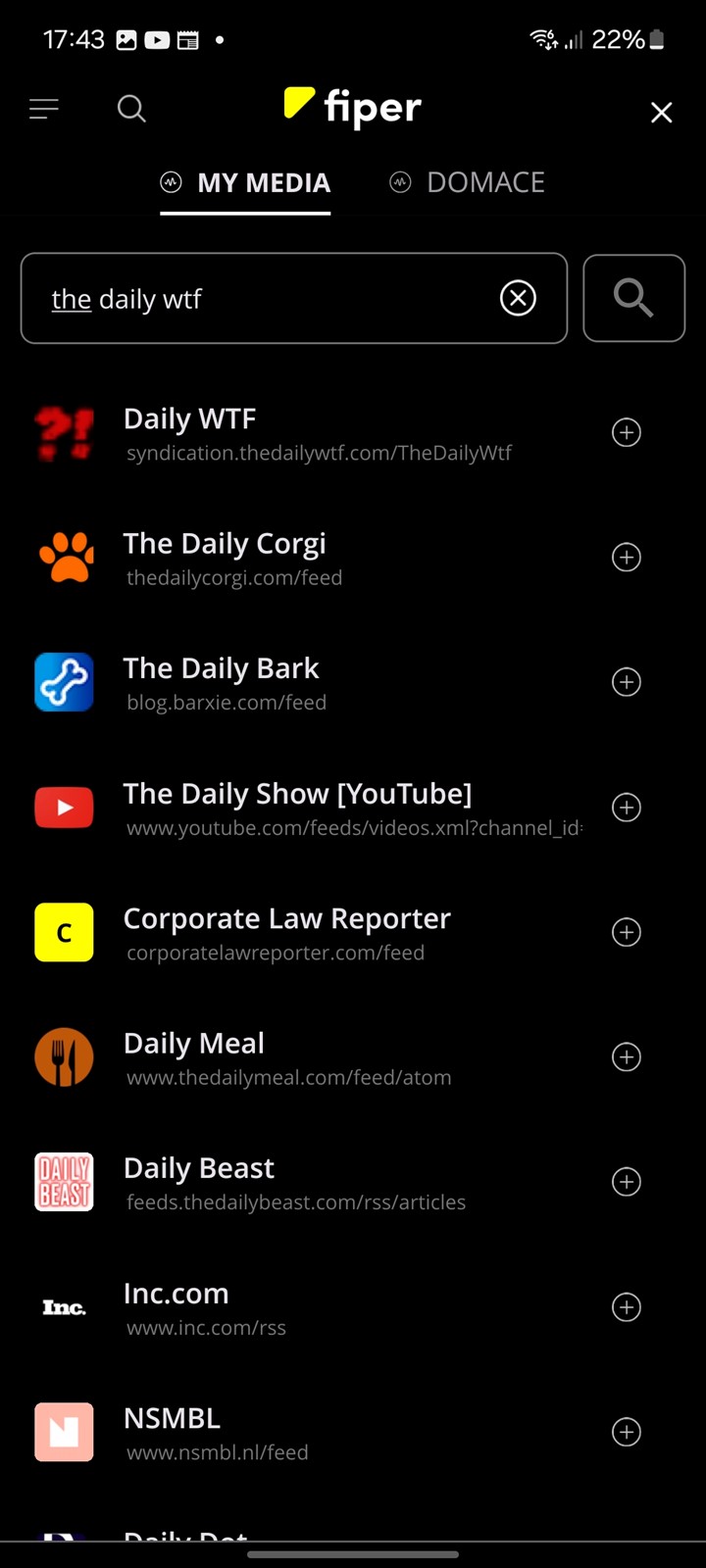Switch to the DOMACE tab
This screenshot has height=1568, width=706.
[468, 182]
